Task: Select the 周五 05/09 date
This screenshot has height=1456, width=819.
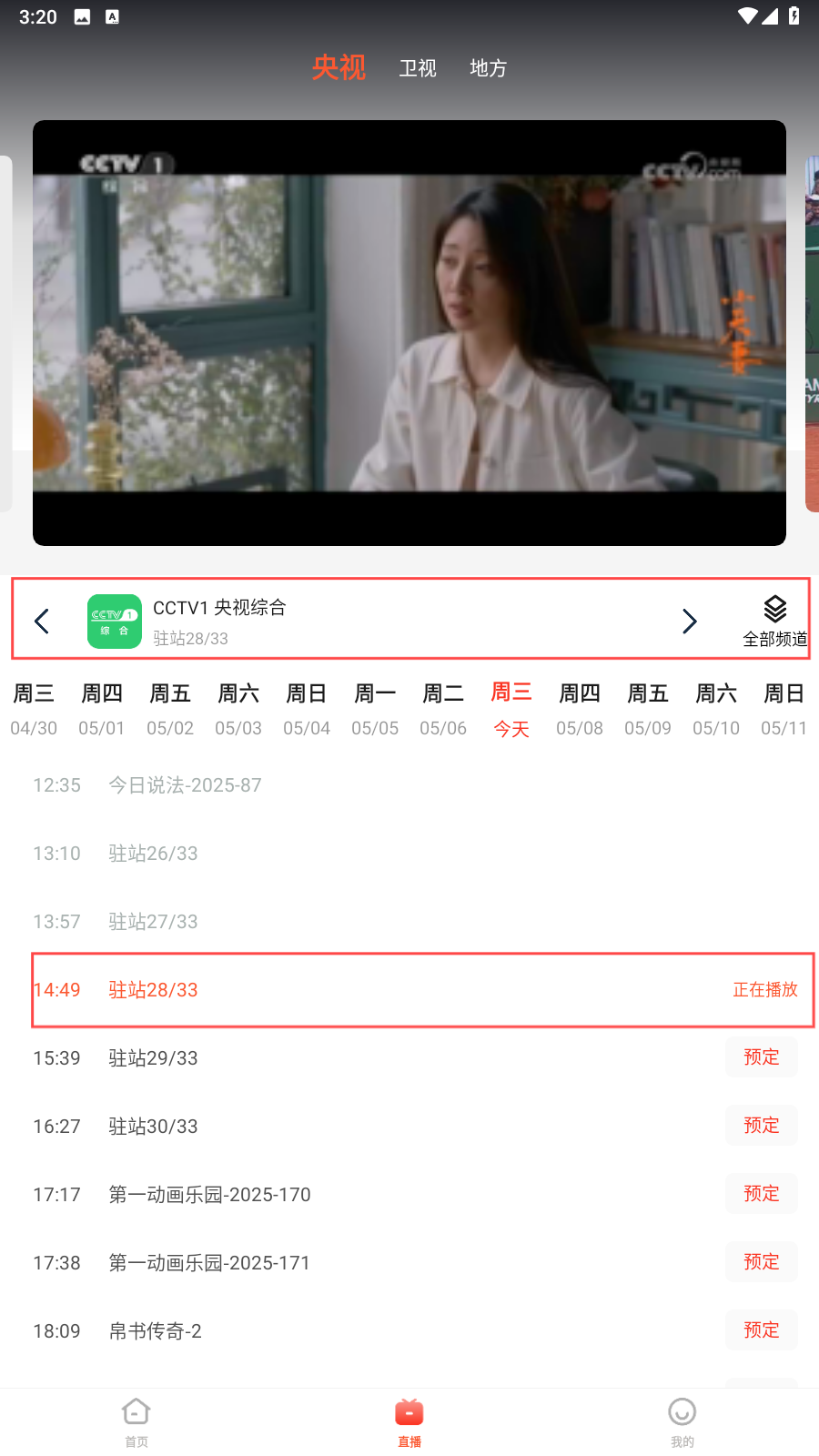Action: click(x=648, y=709)
